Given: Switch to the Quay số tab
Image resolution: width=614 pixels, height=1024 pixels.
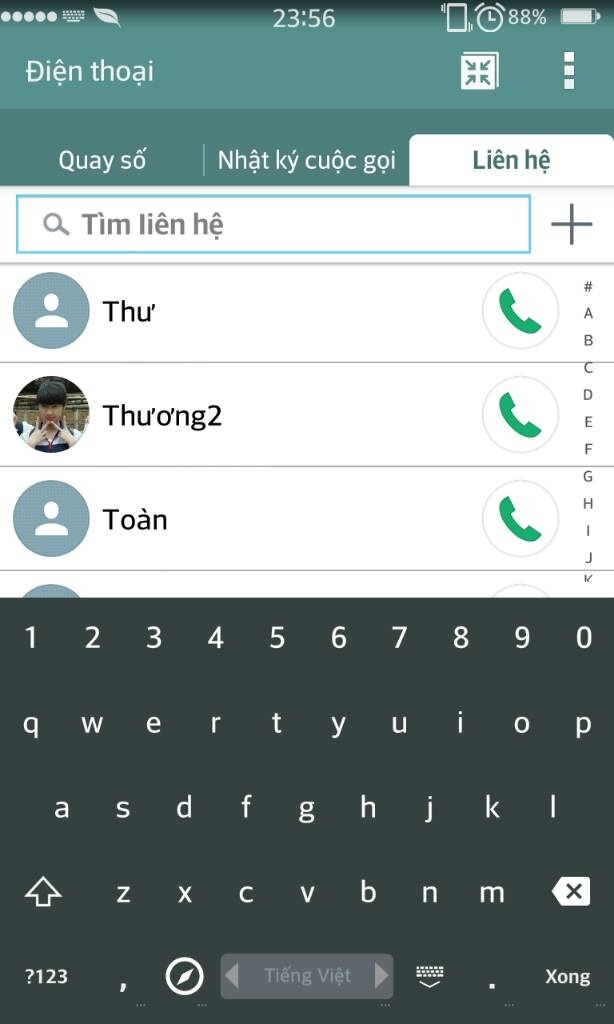Looking at the screenshot, I should coord(103,160).
